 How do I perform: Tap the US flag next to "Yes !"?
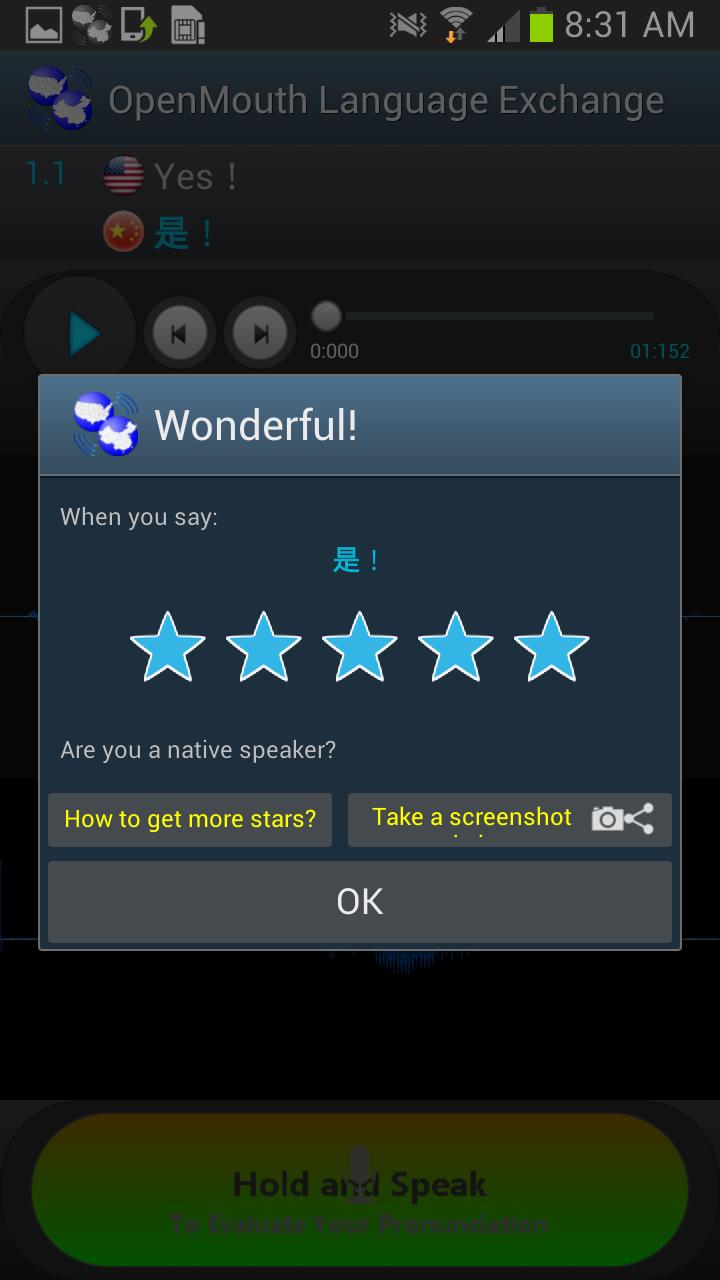click(122, 175)
